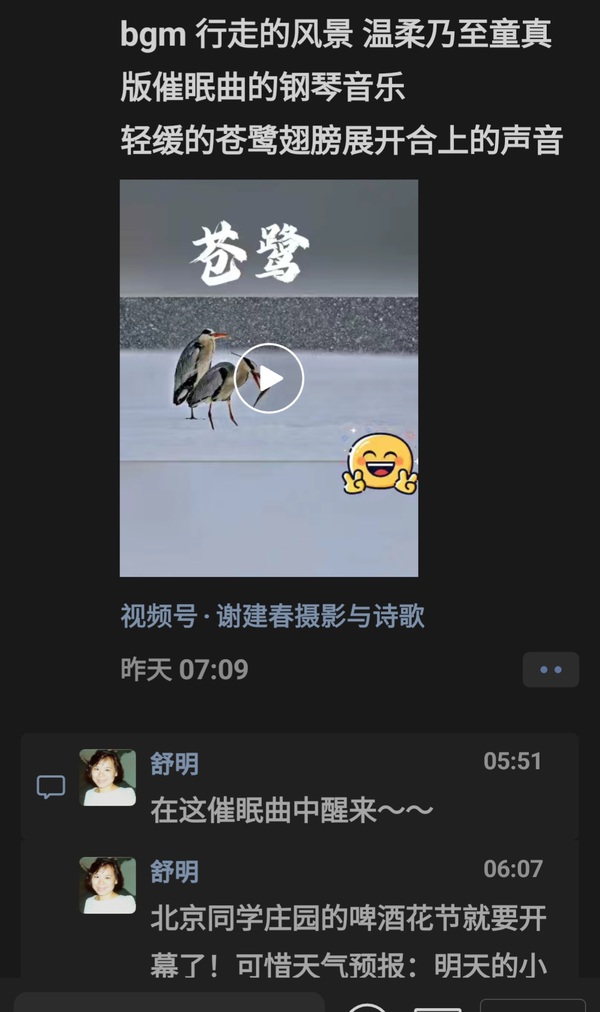Open the like and comment options button
This screenshot has height=1012, width=600.
click(550, 669)
